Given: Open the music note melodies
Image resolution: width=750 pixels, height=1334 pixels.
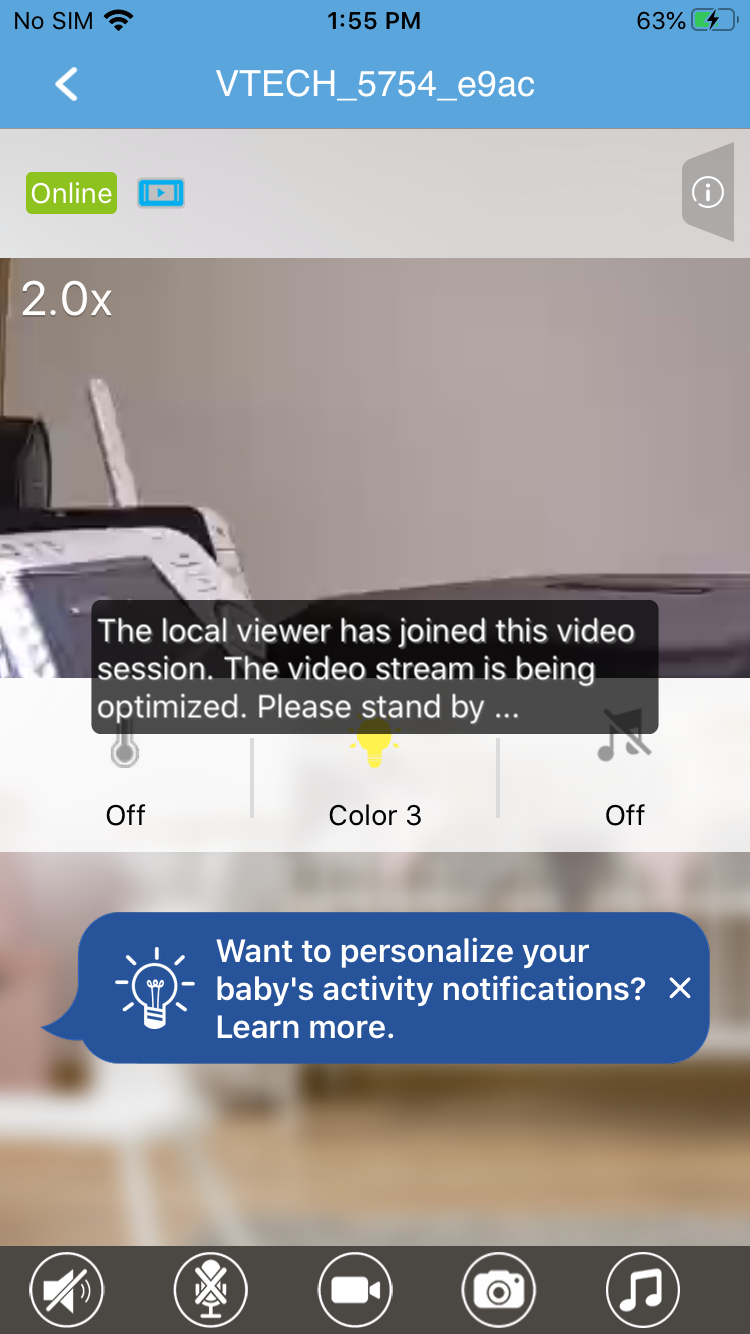Looking at the screenshot, I should (x=643, y=1290).
